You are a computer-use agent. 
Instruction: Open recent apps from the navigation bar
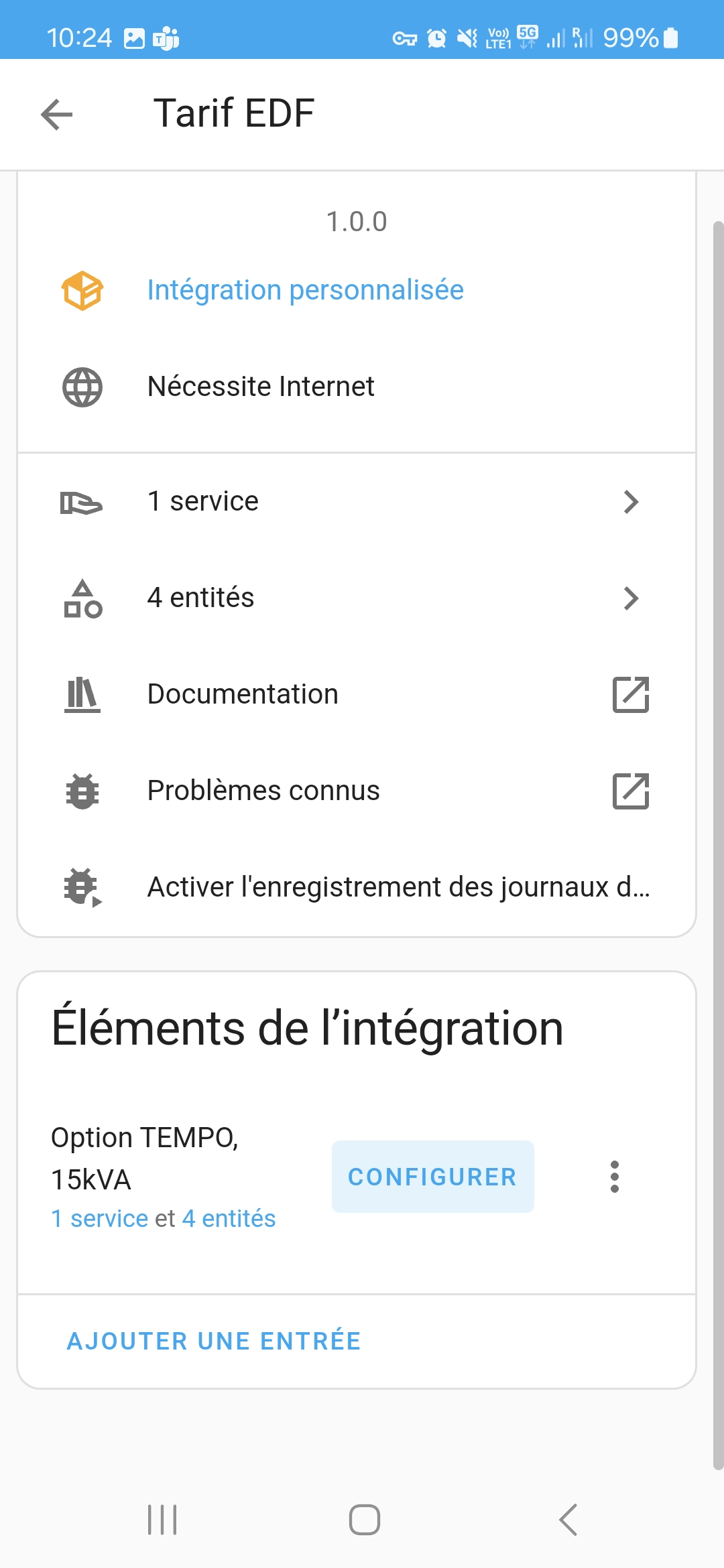coord(162,1520)
